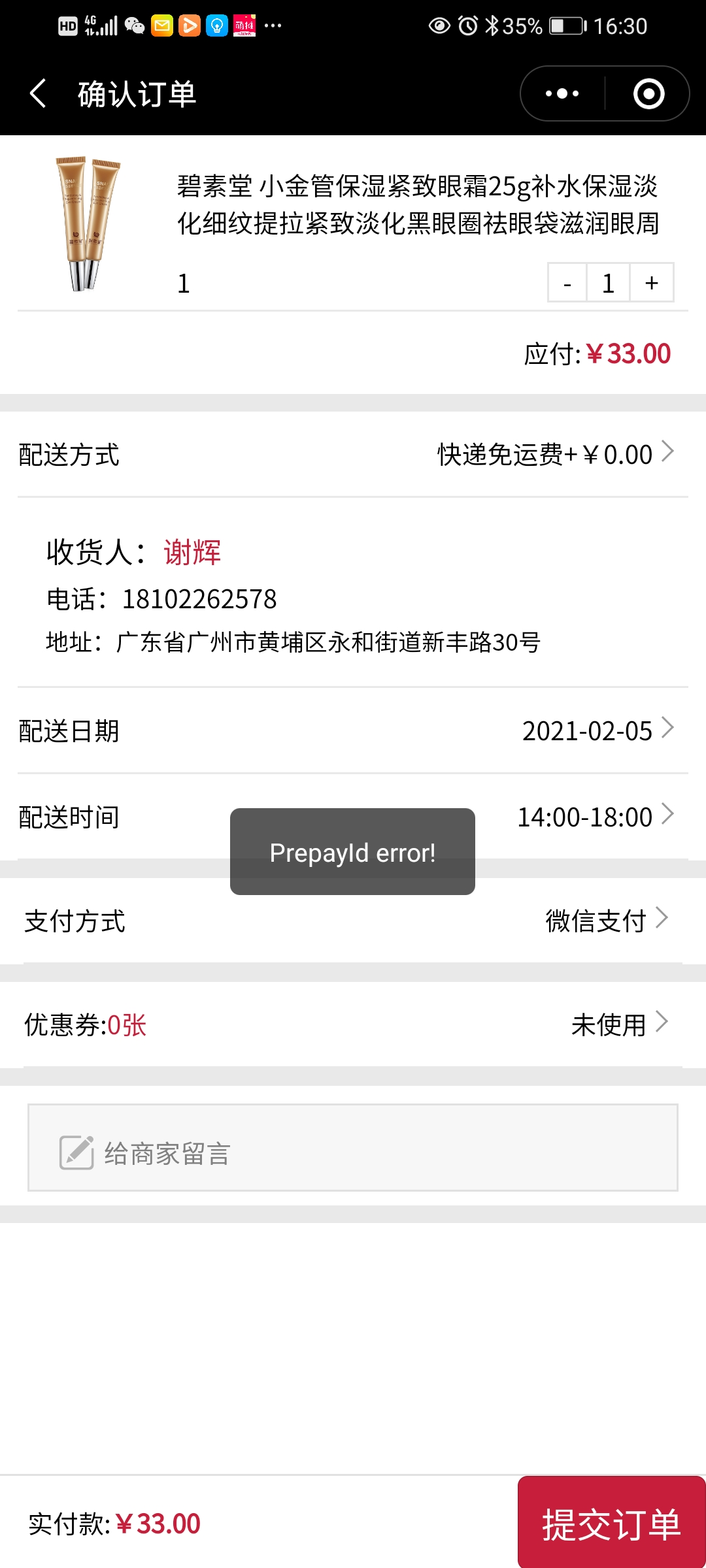
Task: Open the eye cream product thumbnail
Action: click(x=88, y=223)
